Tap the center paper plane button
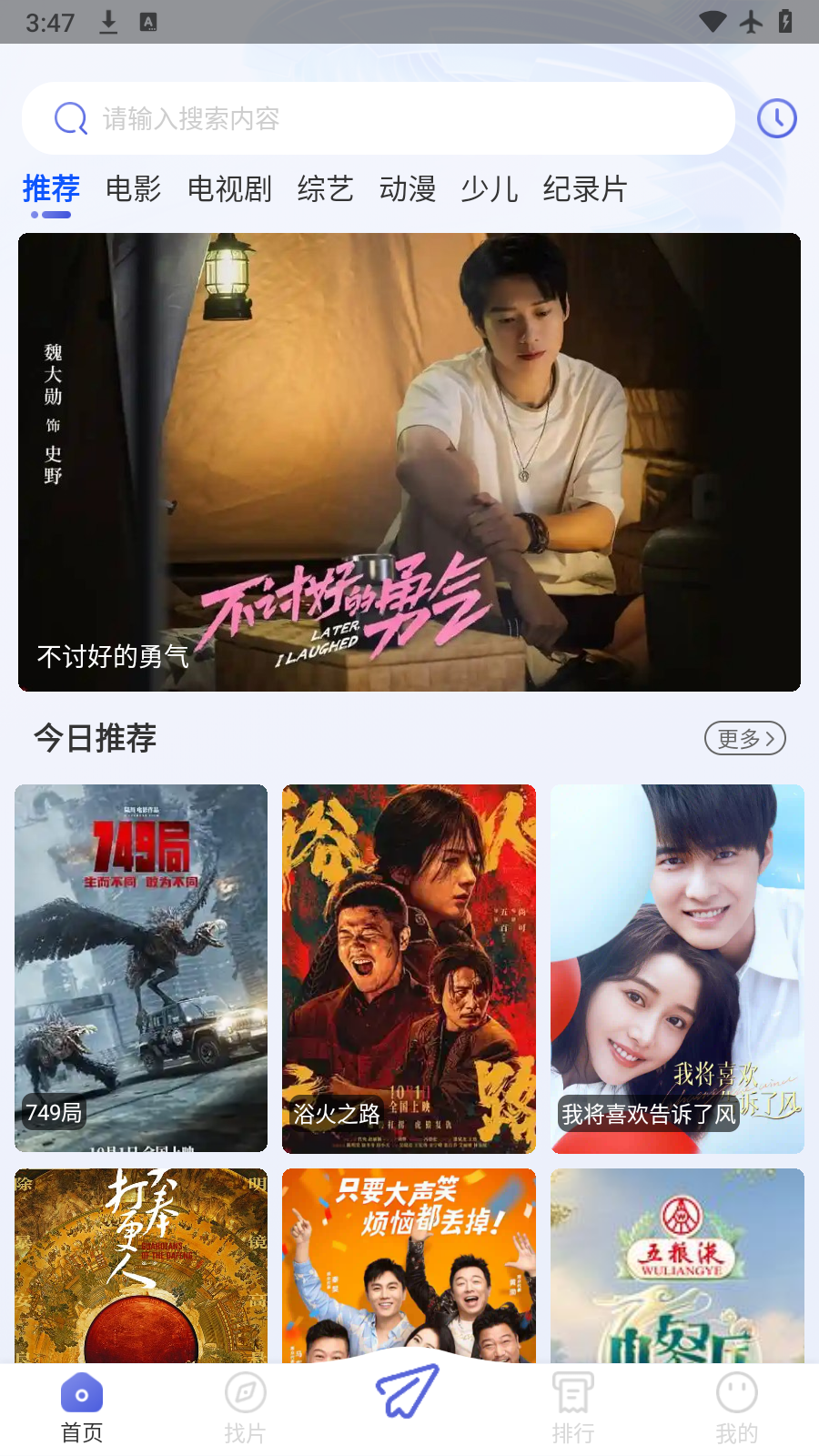Viewport: 819px width, 1456px height. pyautogui.click(x=409, y=1392)
